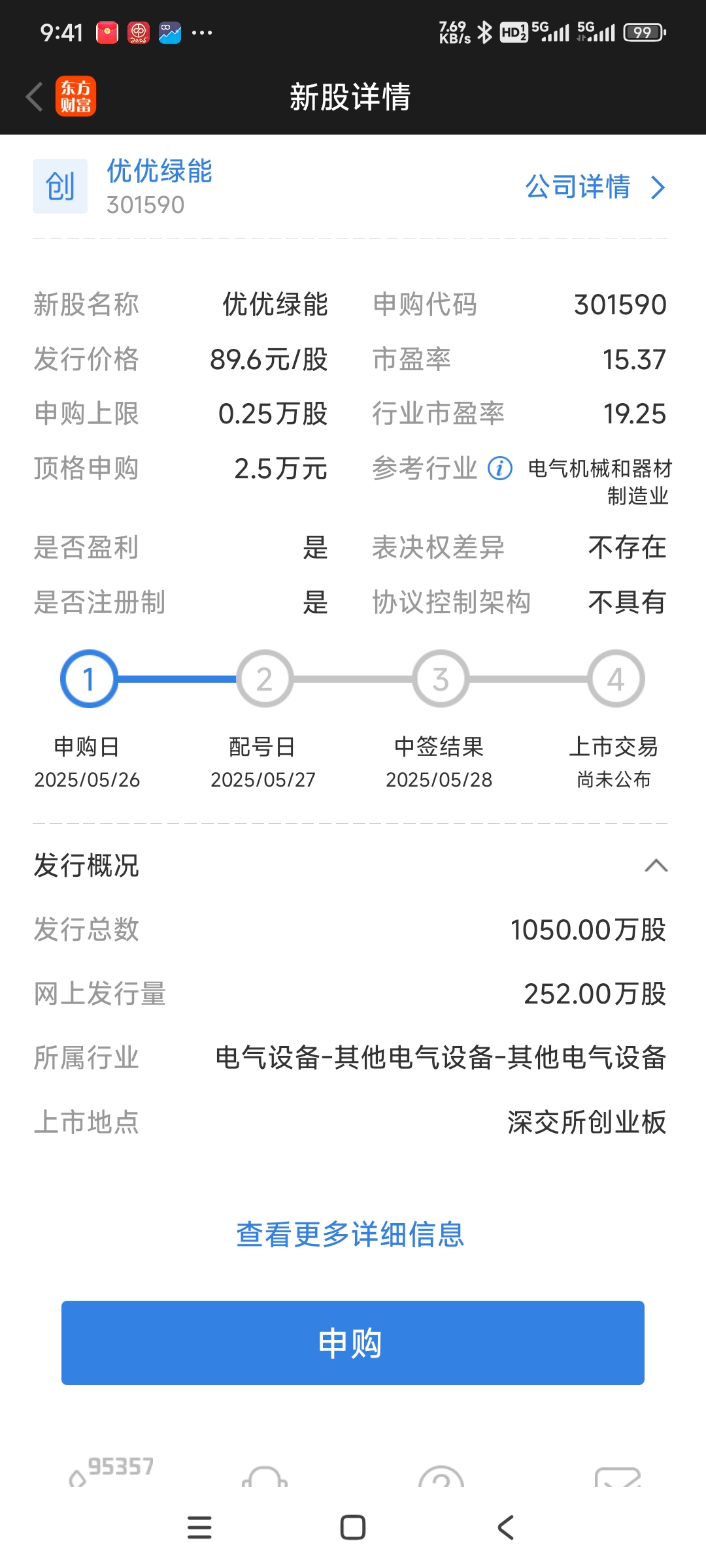Tap the blue 申购 subscribe button

(353, 1343)
